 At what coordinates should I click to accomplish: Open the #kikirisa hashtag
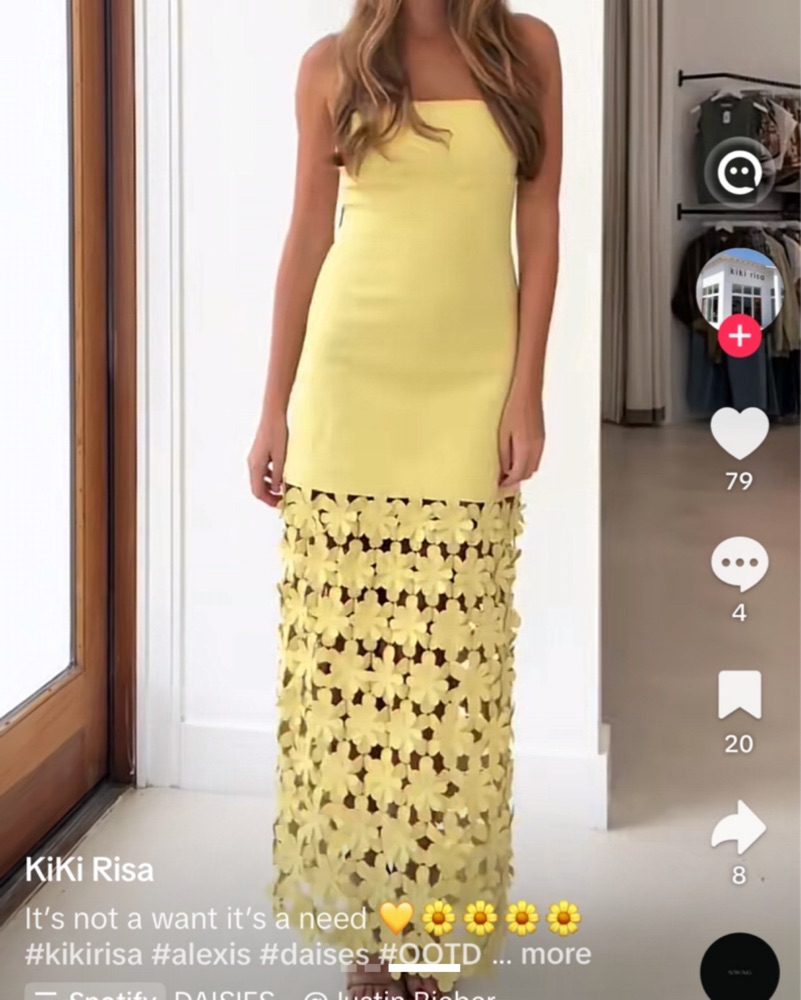(84, 954)
